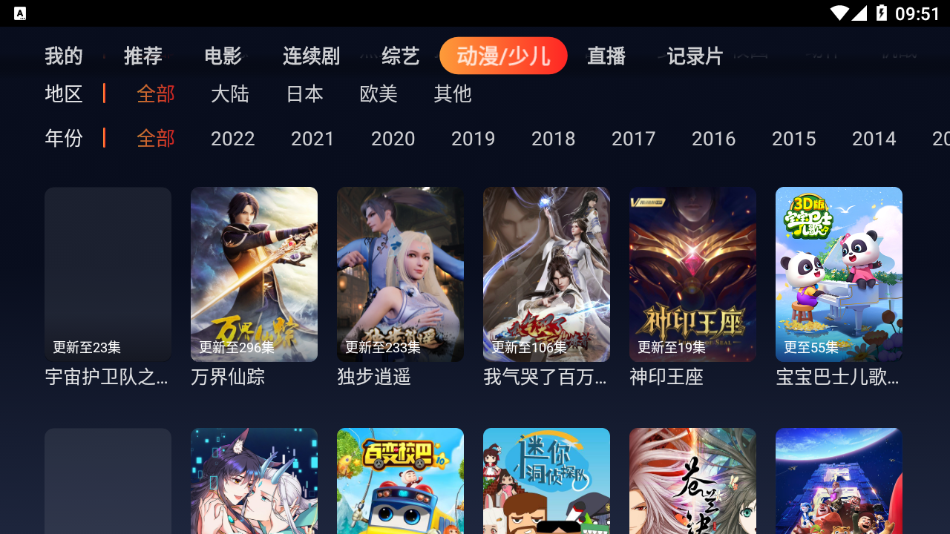
Task: Filter region by 日本
Action: [305, 94]
